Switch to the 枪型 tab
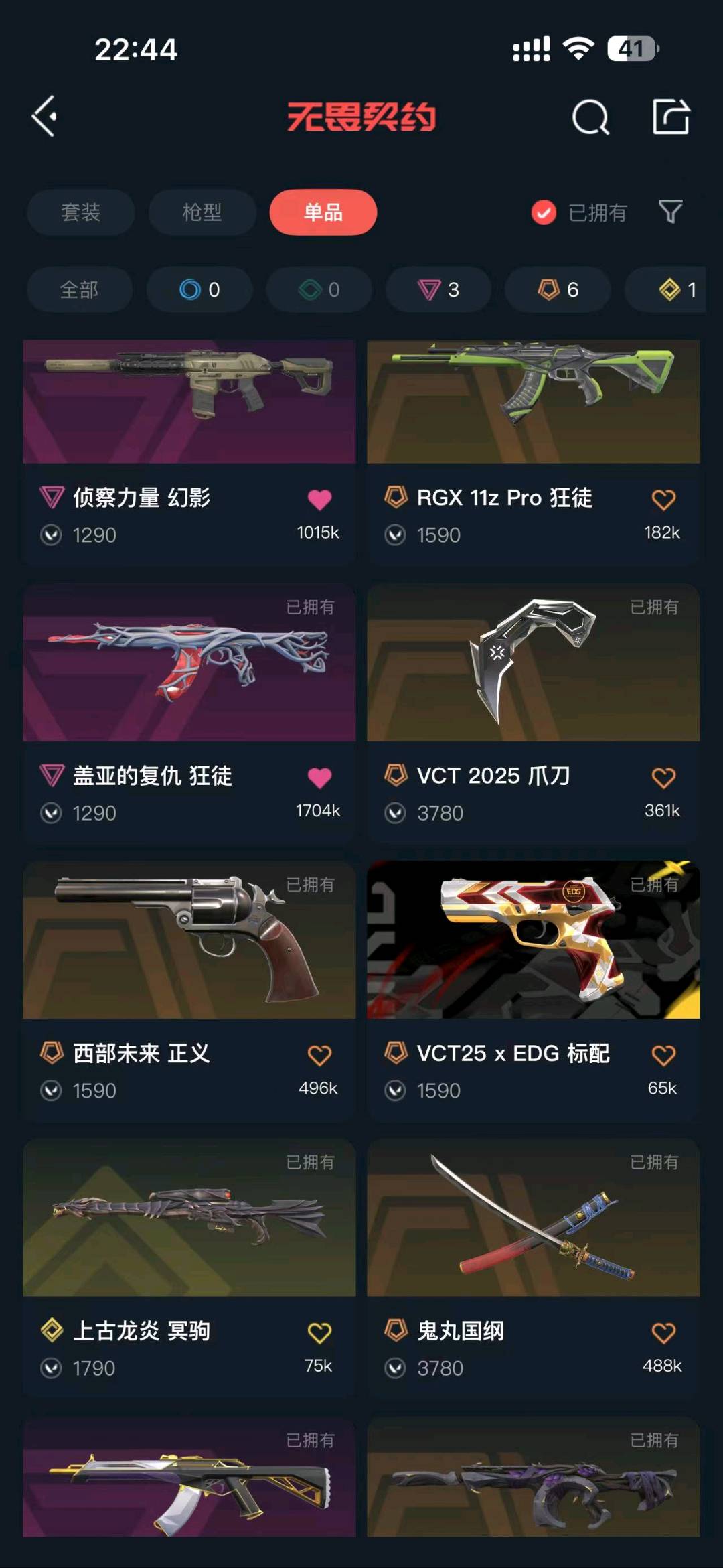Image resolution: width=723 pixels, height=1568 pixels. pyautogui.click(x=202, y=212)
